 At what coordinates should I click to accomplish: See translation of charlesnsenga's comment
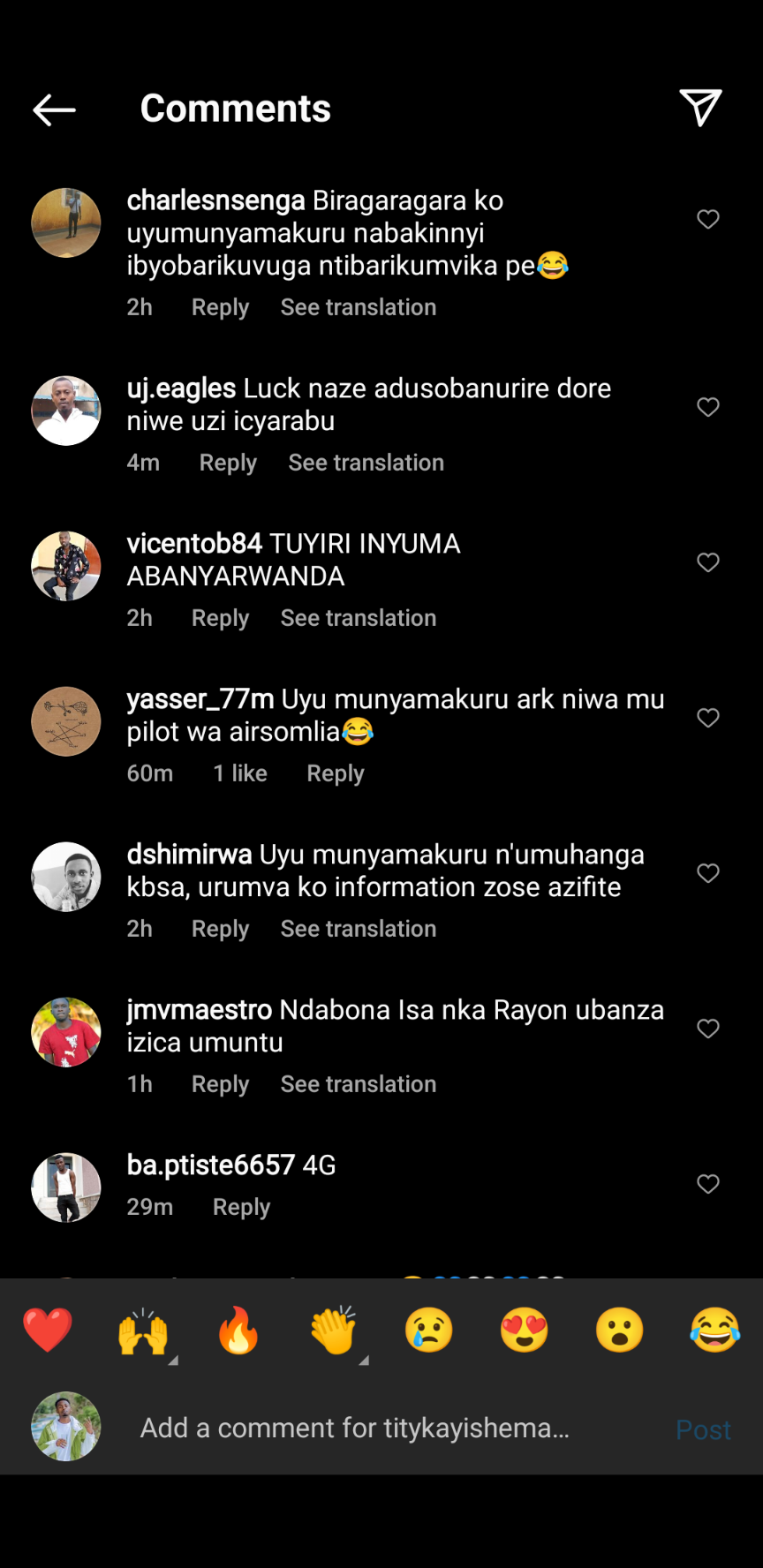tap(358, 307)
